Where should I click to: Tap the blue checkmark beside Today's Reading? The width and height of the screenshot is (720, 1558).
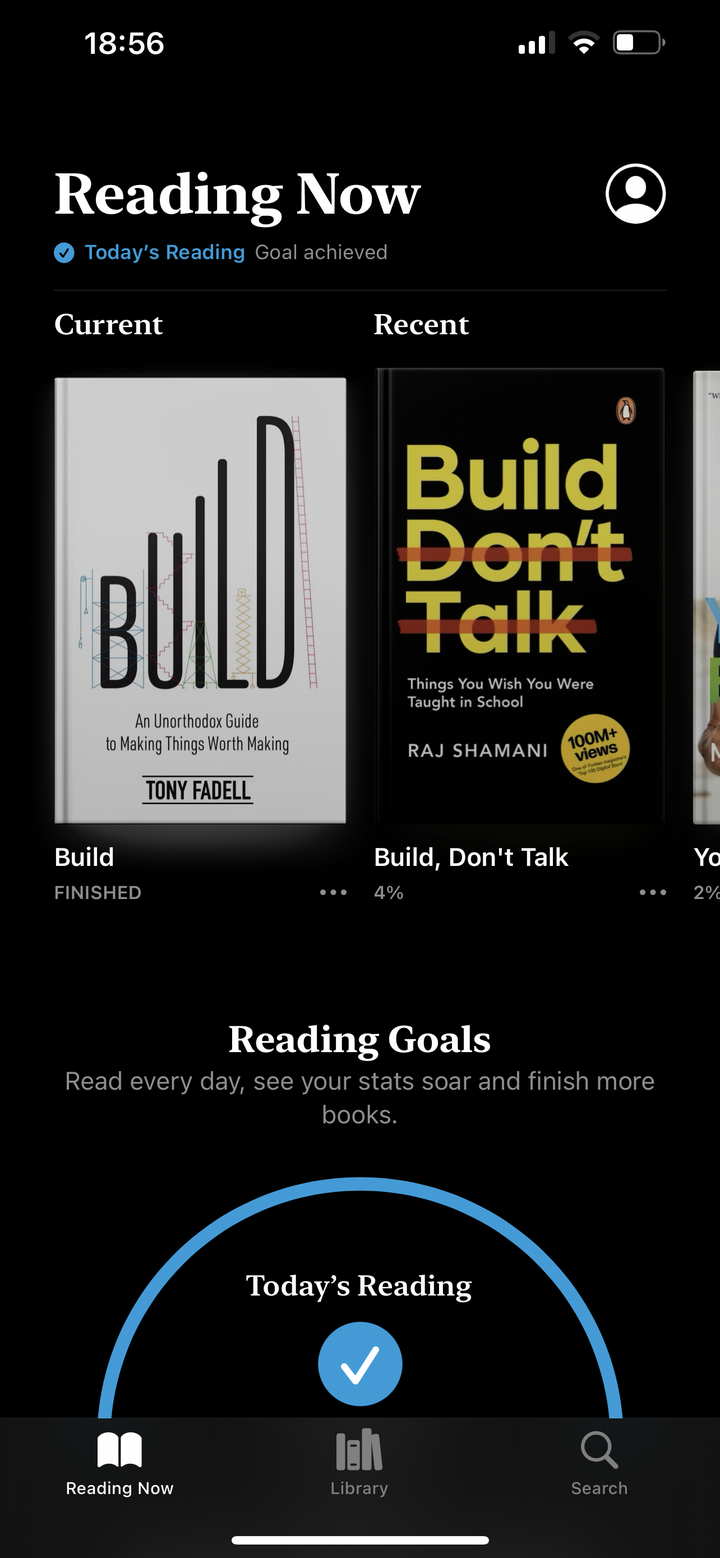[63, 252]
